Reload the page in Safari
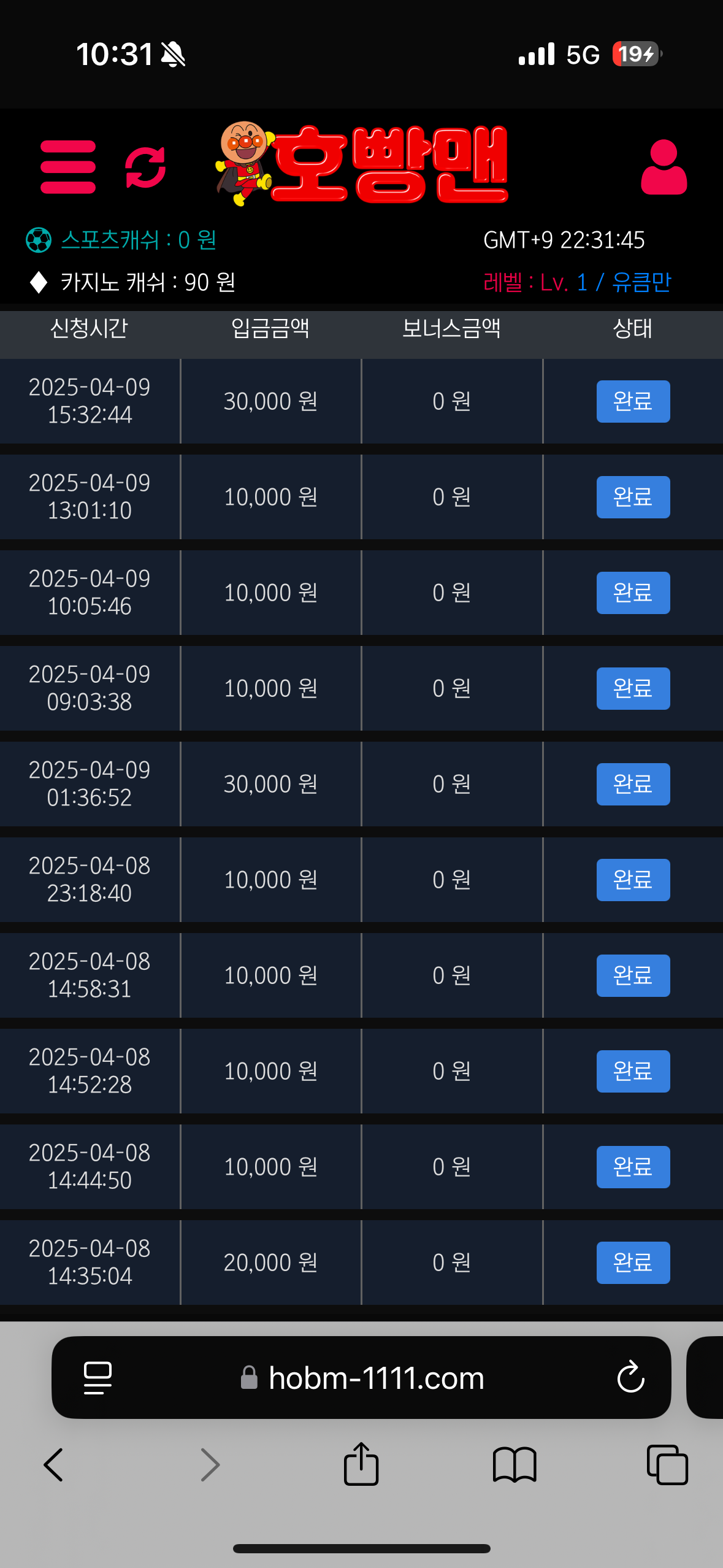Image resolution: width=723 pixels, height=1568 pixels. pos(630,1377)
